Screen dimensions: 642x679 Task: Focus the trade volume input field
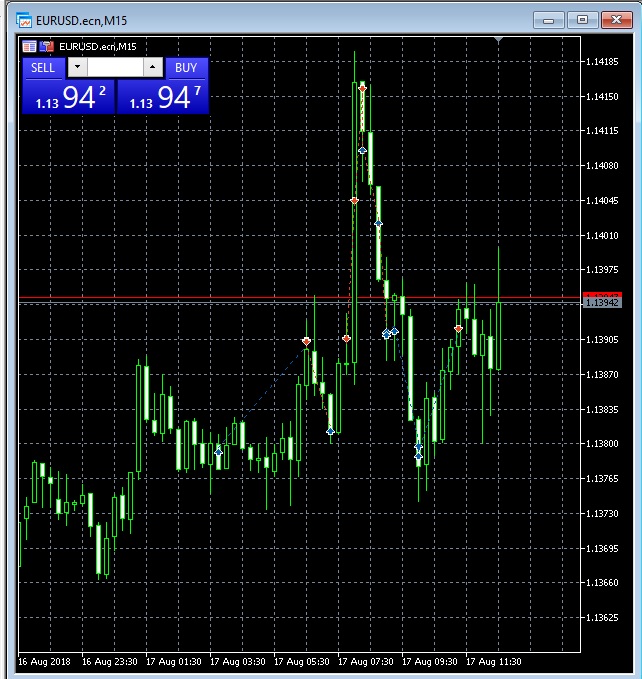click(x=115, y=67)
